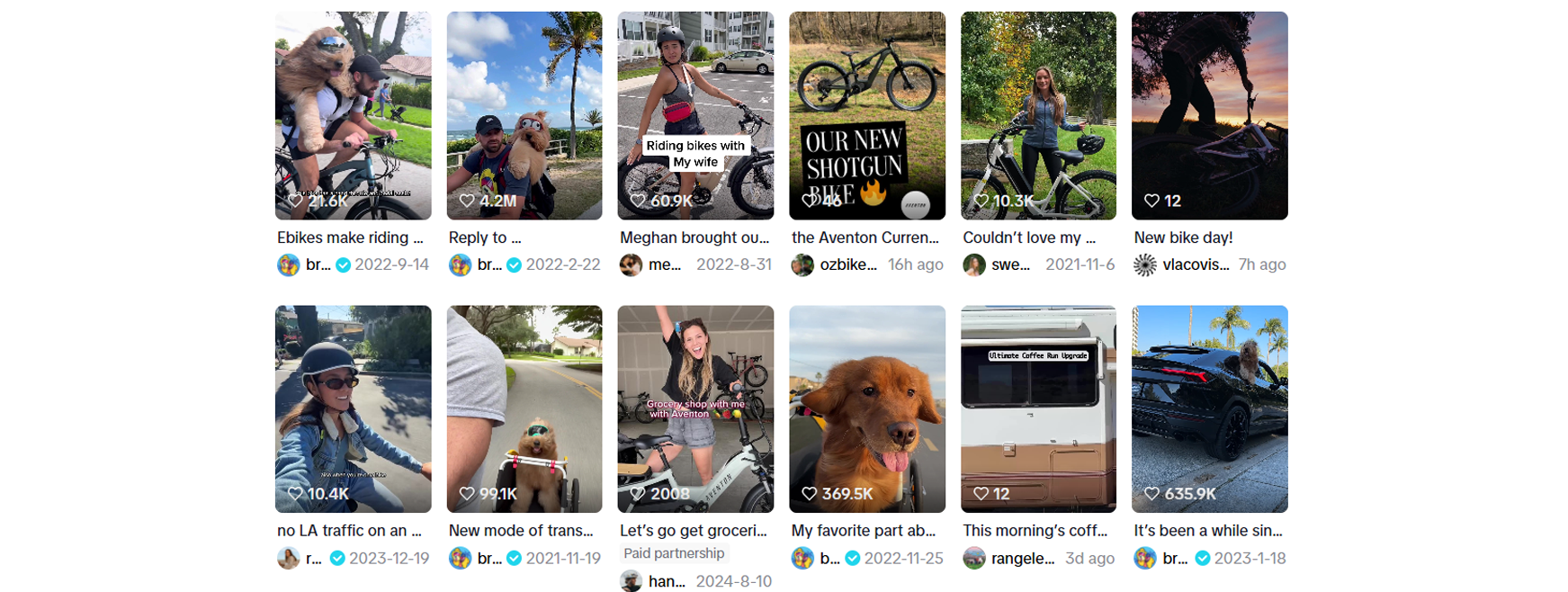Open the 'Couldn't love my' video
This screenshot has height=592, width=1568.
1038,115
